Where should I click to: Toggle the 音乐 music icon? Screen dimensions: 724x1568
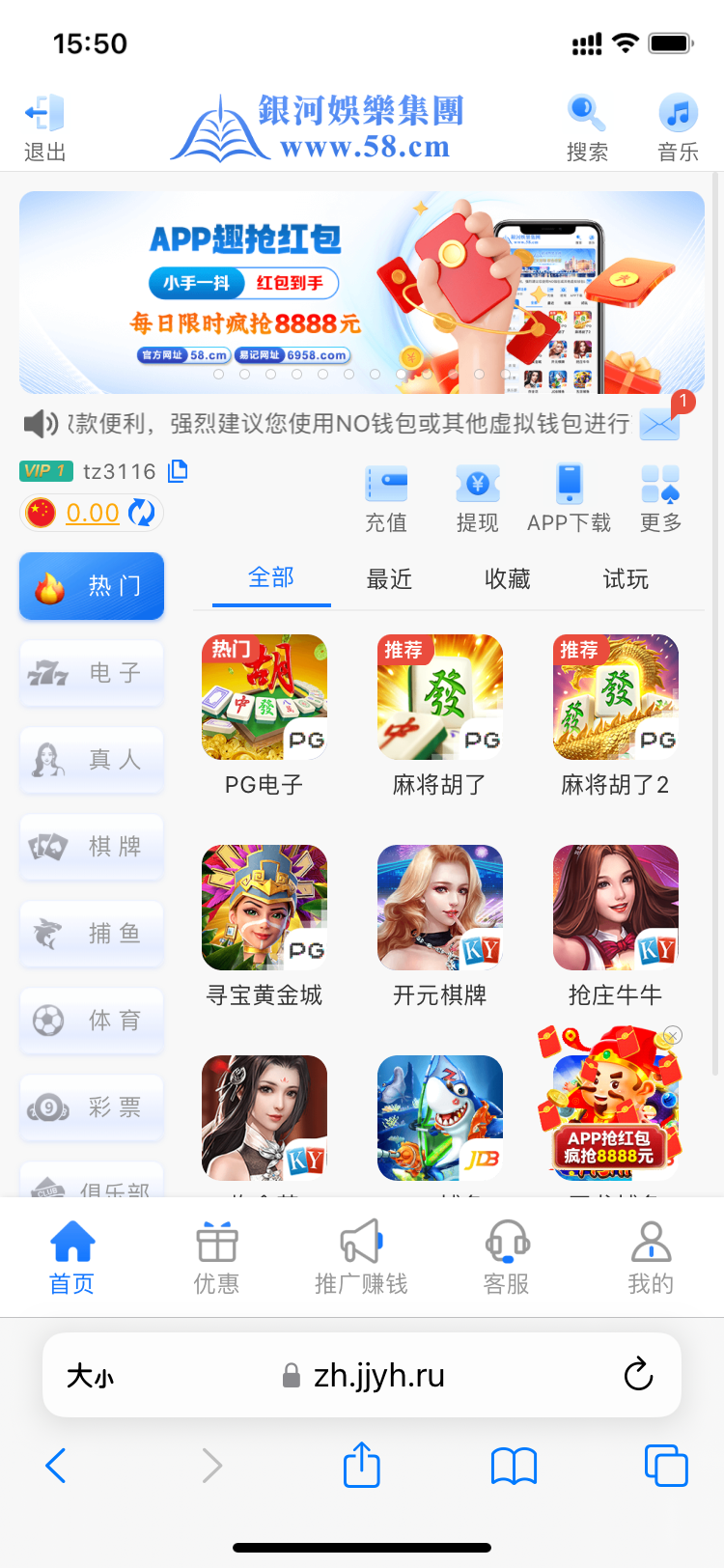point(678,126)
